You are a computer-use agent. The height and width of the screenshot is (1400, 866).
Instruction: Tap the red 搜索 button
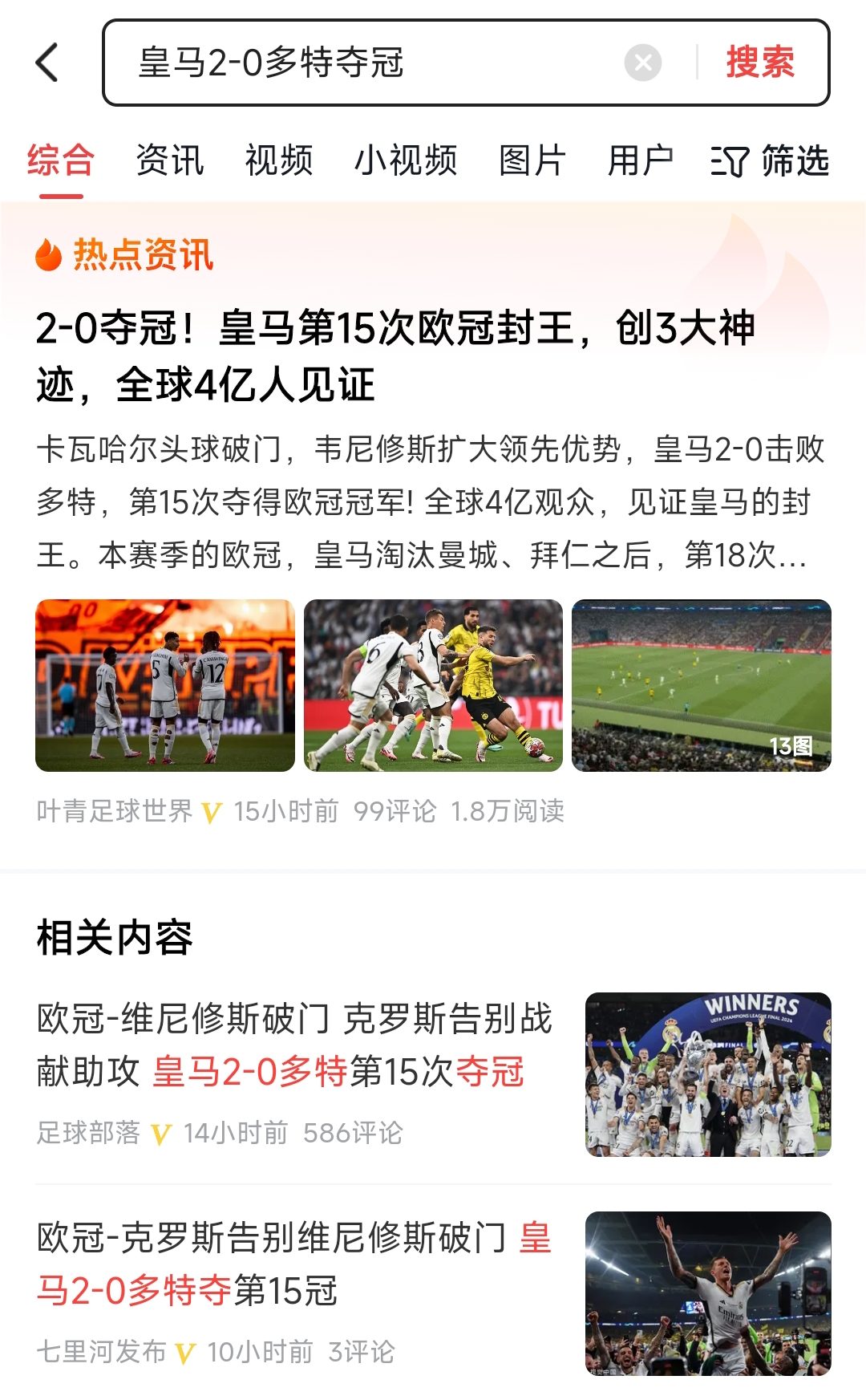[x=760, y=63]
